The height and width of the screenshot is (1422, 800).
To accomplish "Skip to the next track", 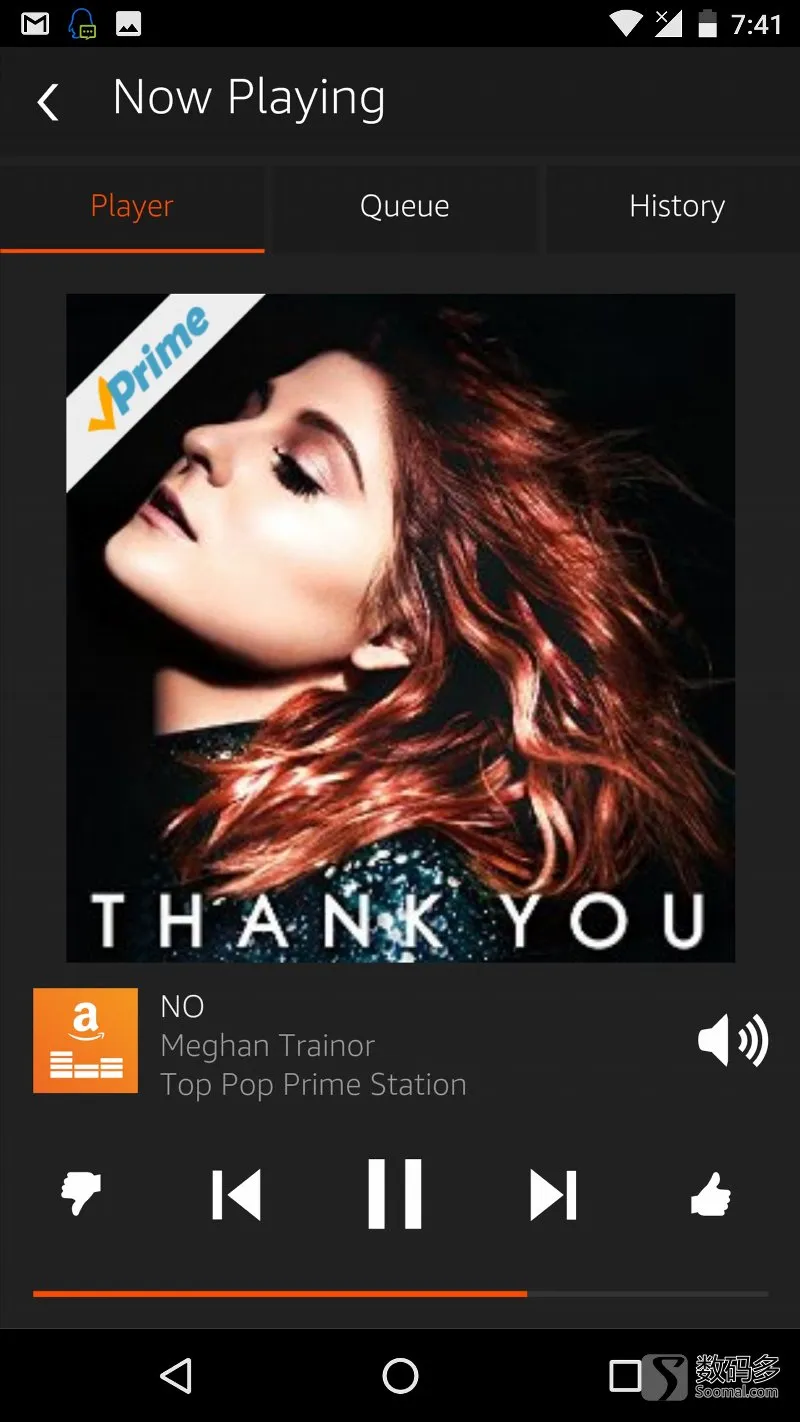I will point(553,1194).
